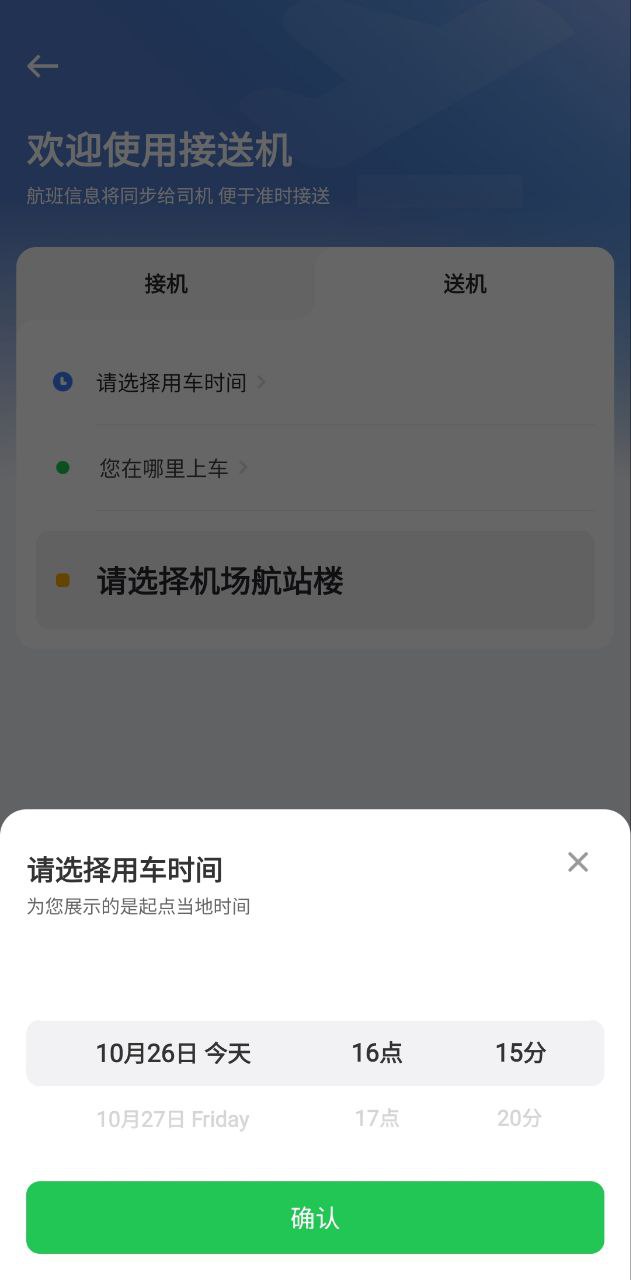Select 10月27日 Friday in the date picker
This screenshot has height=1280, width=631.
click(172, 1119)
